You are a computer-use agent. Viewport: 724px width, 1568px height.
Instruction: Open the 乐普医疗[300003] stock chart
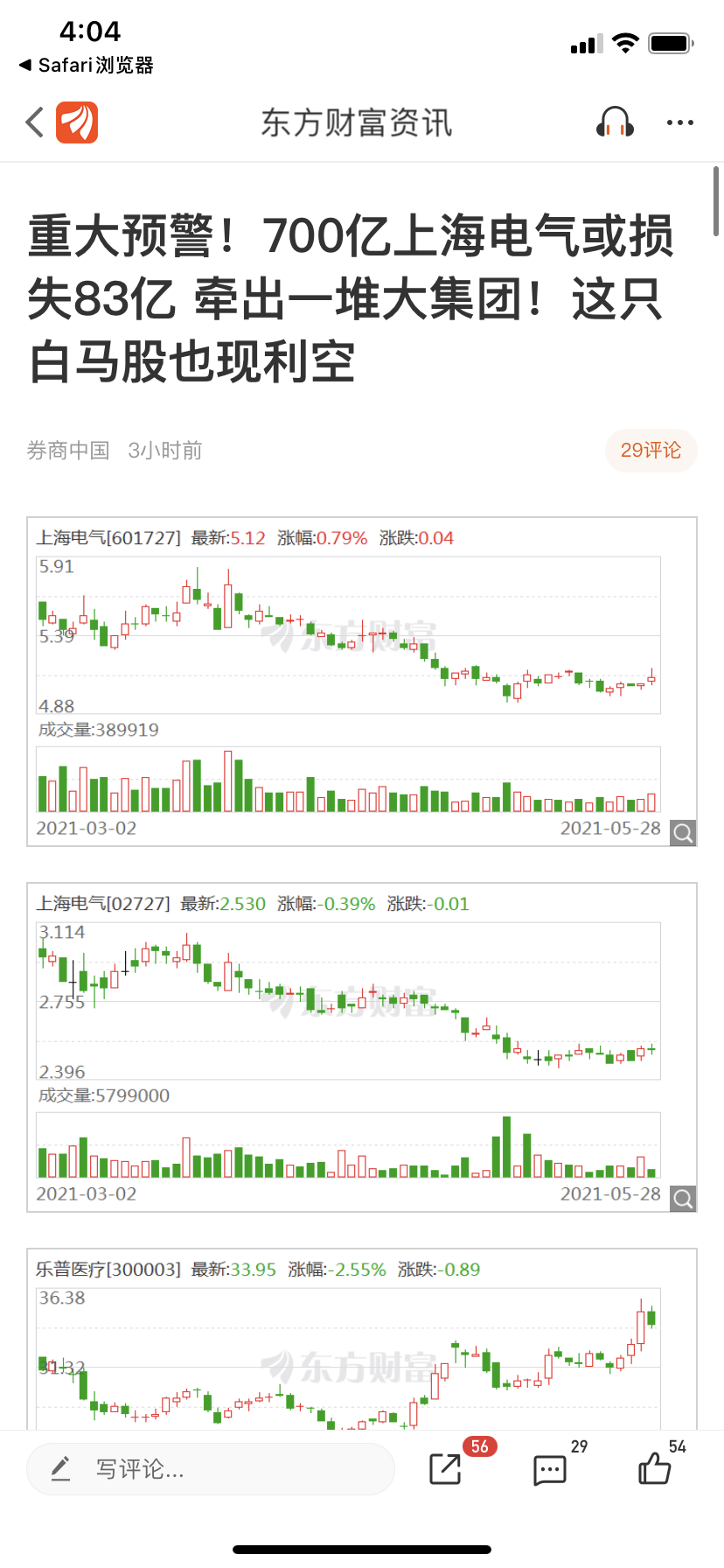point(362,1339)
